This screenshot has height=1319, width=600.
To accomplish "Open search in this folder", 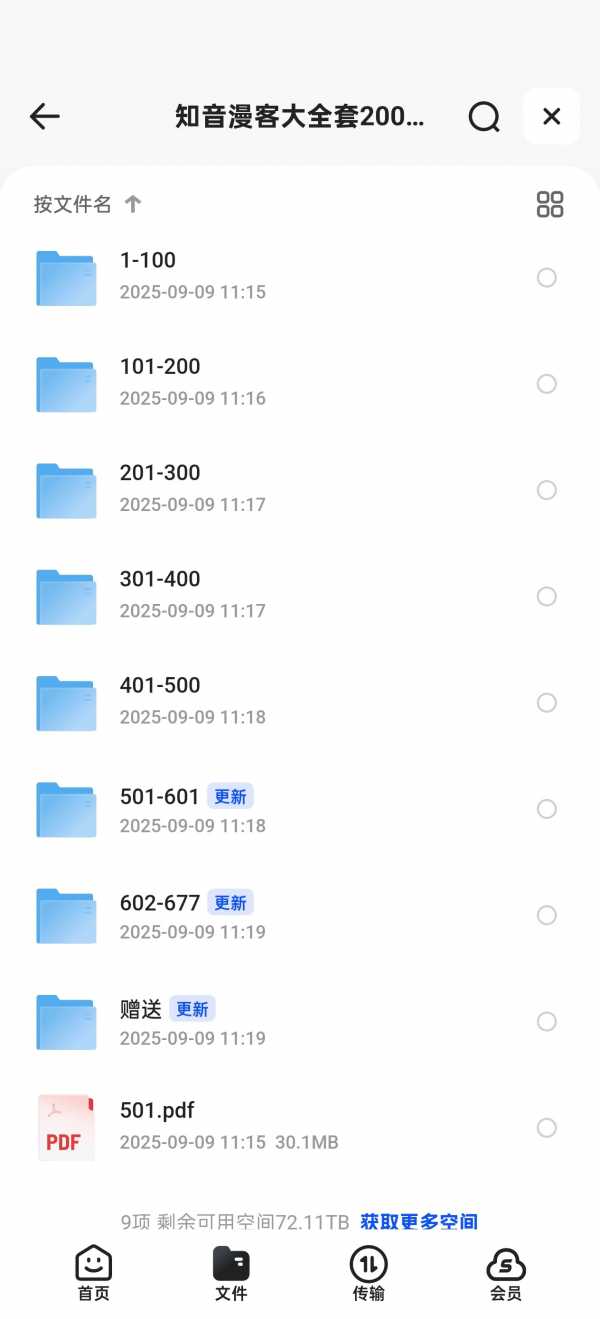I will (x=484, y=117).
